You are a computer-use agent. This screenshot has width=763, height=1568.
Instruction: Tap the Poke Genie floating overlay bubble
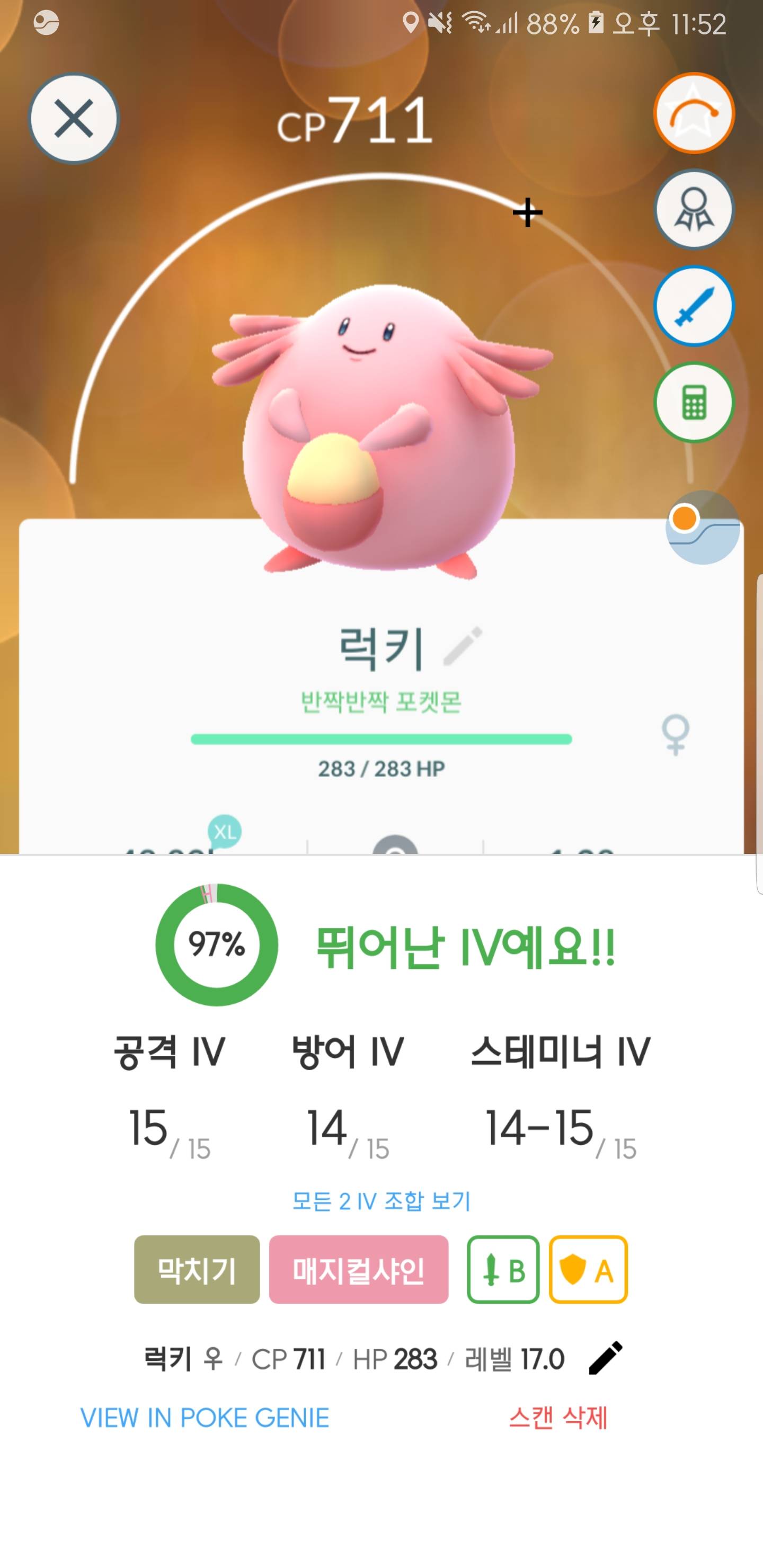702,527
